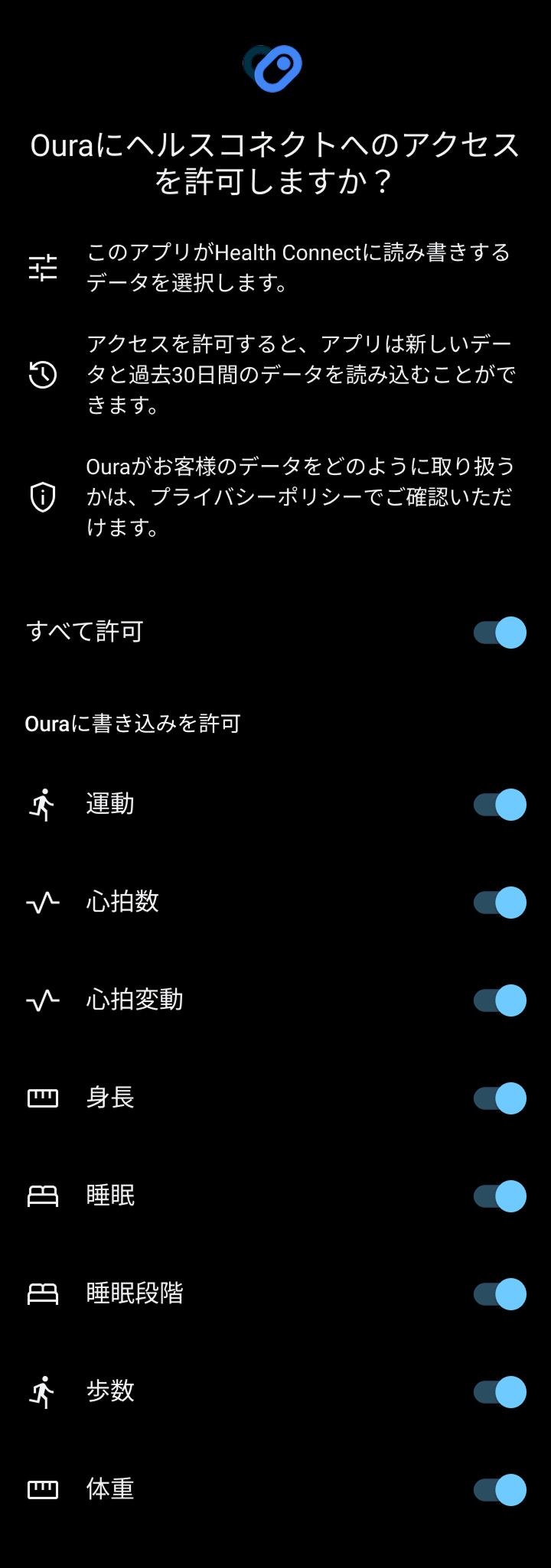Disable the 歩数 switch
551x1568 pixels.
click(x=500, y=1392)
